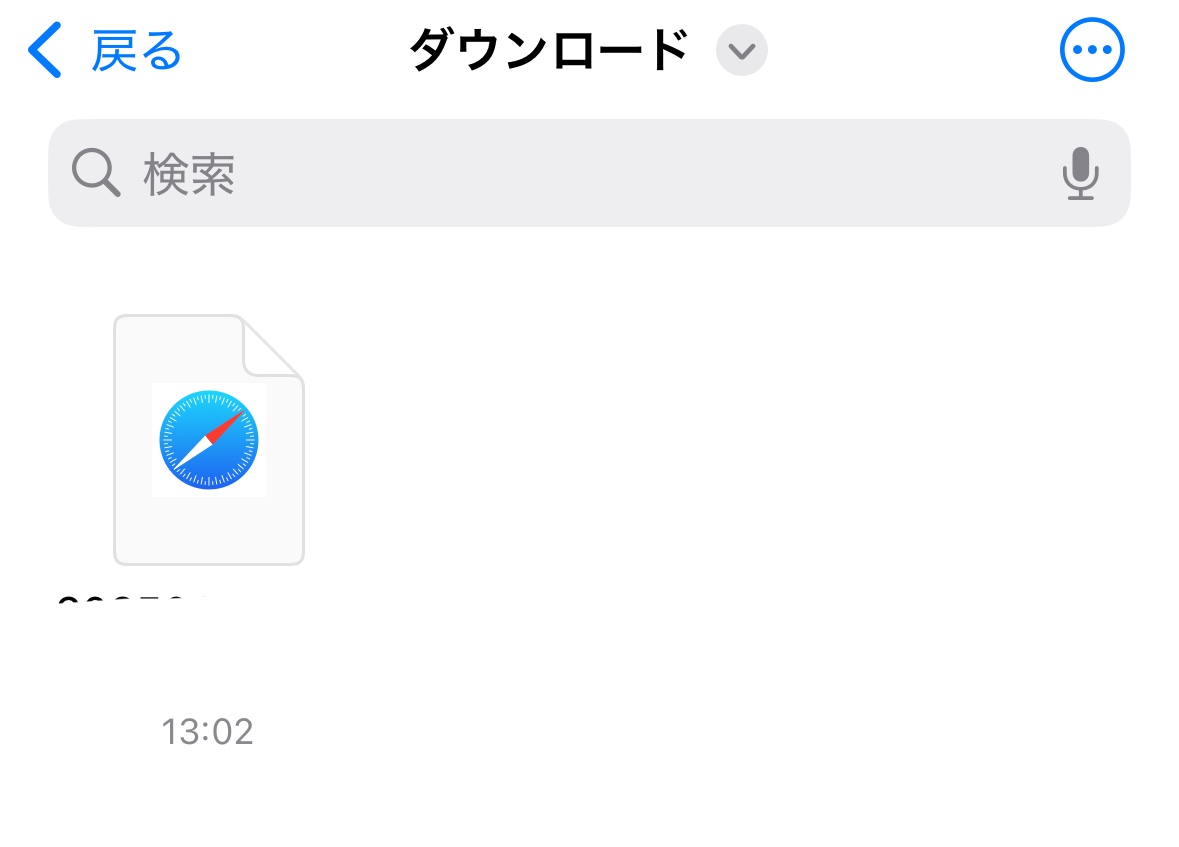Tap the 検索 search field
This screenshot has height=847, width=1179.
(560, 174)
